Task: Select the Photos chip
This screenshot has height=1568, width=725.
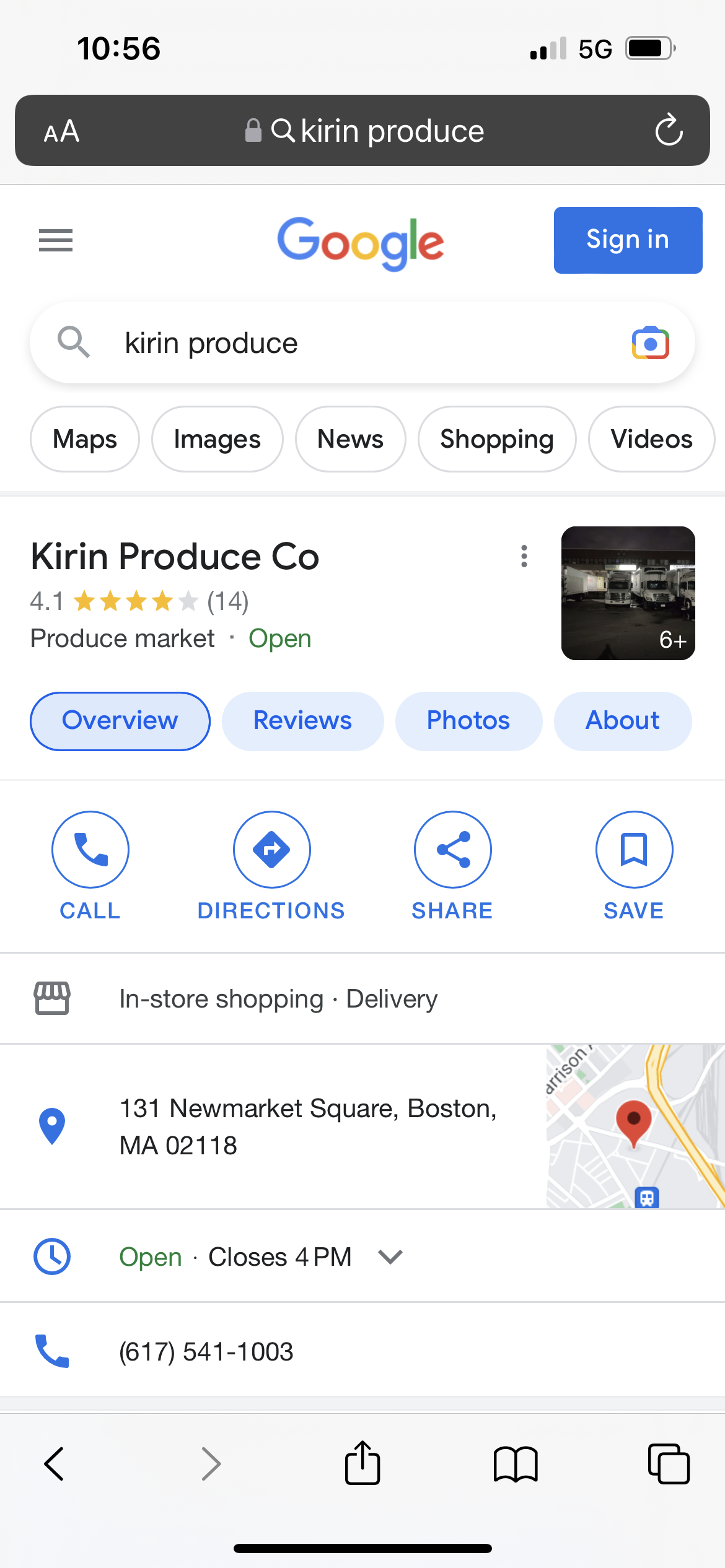Action: point(468,721)
